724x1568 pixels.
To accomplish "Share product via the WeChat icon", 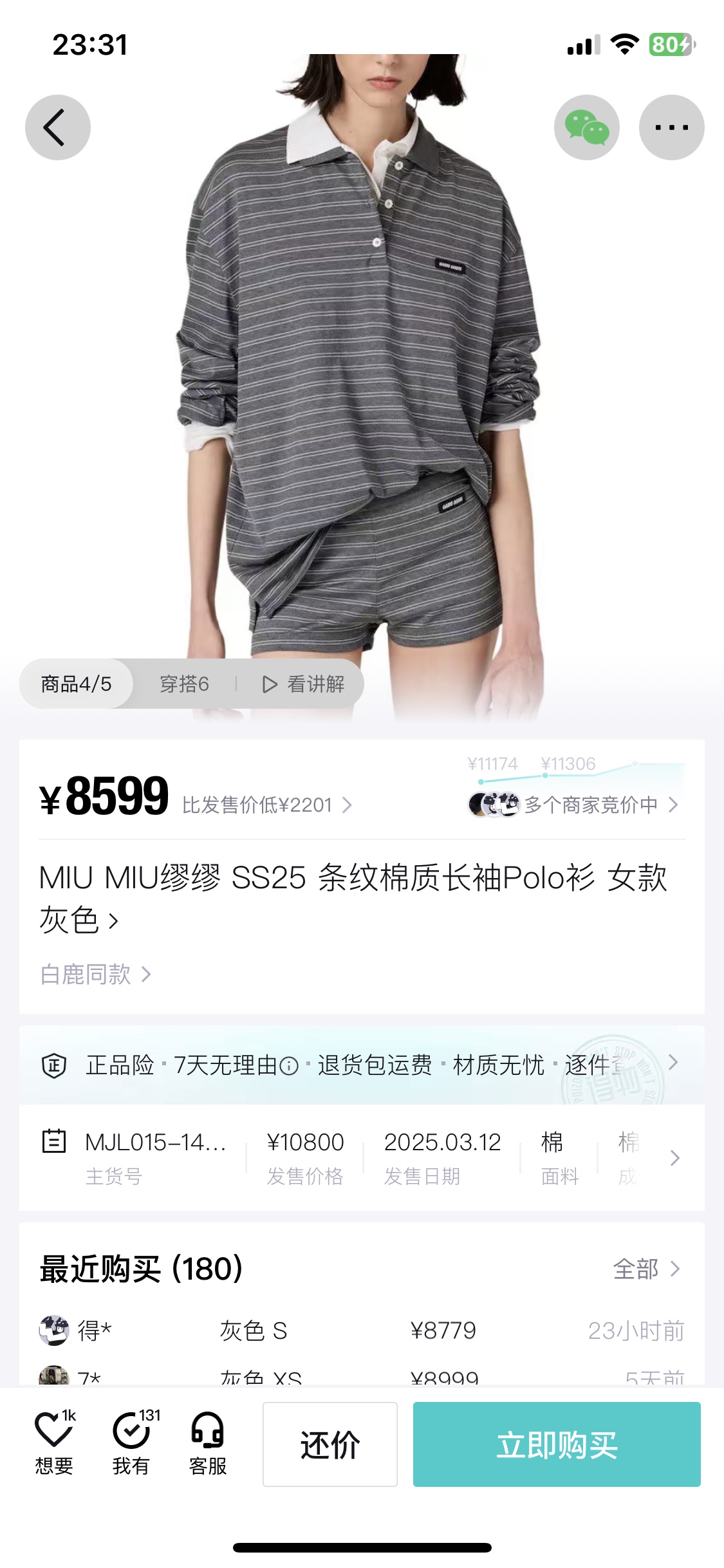I will (x=586, y=127).
